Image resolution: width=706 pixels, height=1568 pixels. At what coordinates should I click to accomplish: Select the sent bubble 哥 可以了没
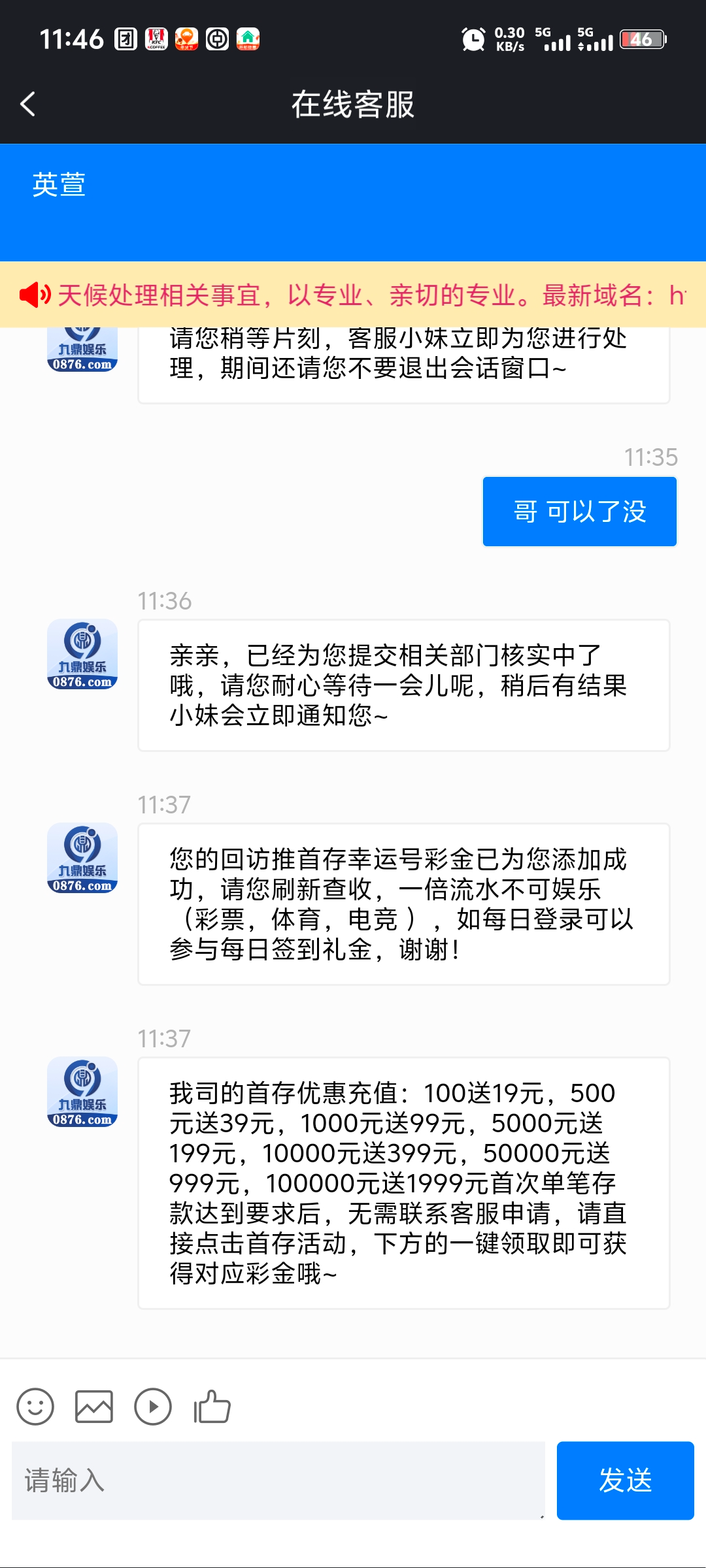tap(579, 511)
